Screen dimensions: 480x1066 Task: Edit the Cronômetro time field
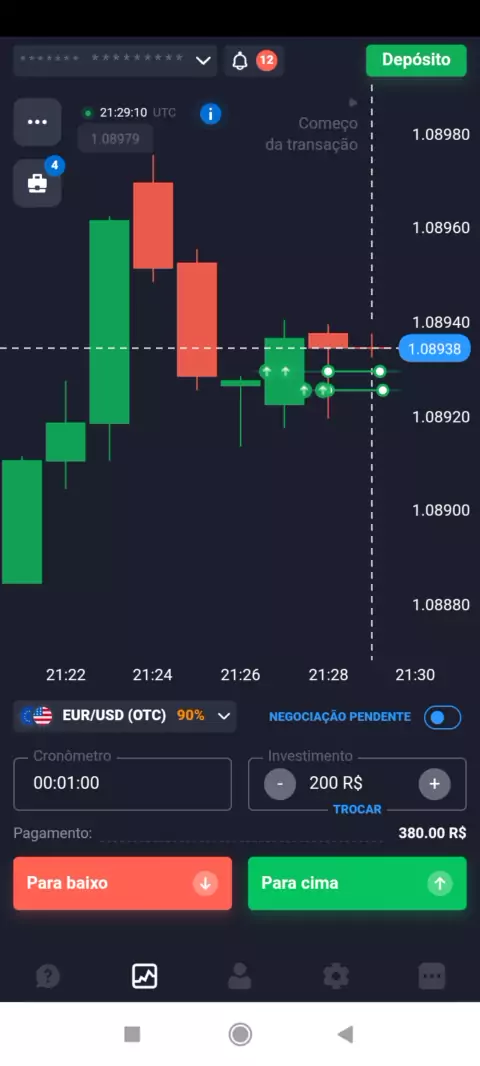[x=122, y=783]
